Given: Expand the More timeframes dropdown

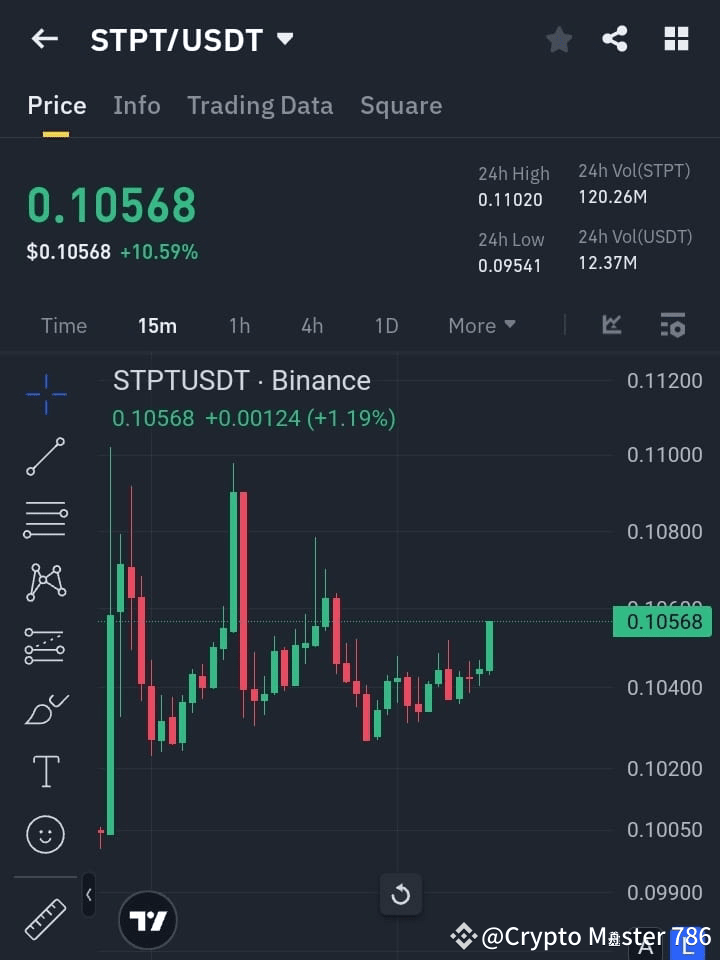Looking at the screenshot, I should pyautogui.click(x=481, y=325).
